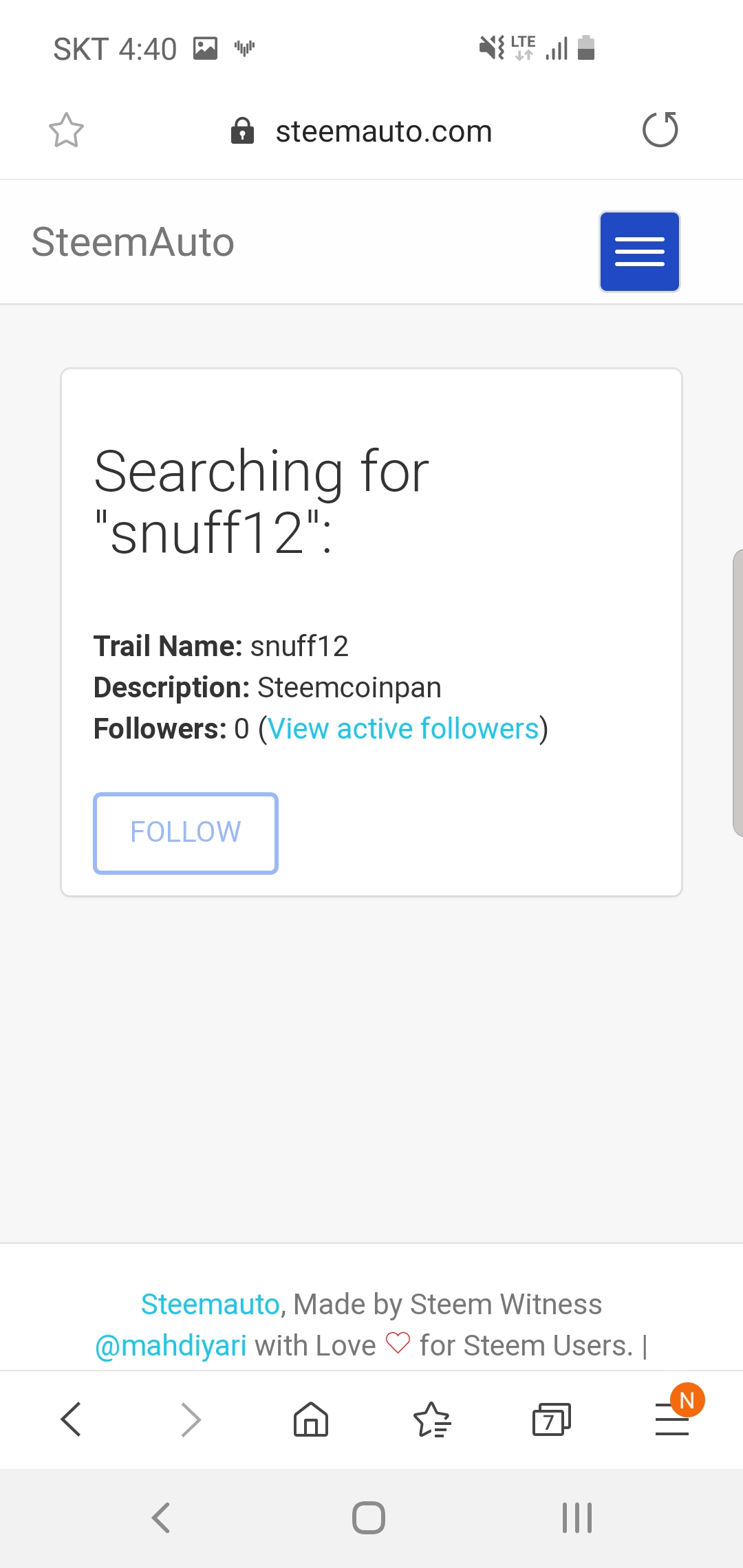View active followers of snuff12
The image size is (743, 1568).
403,729
